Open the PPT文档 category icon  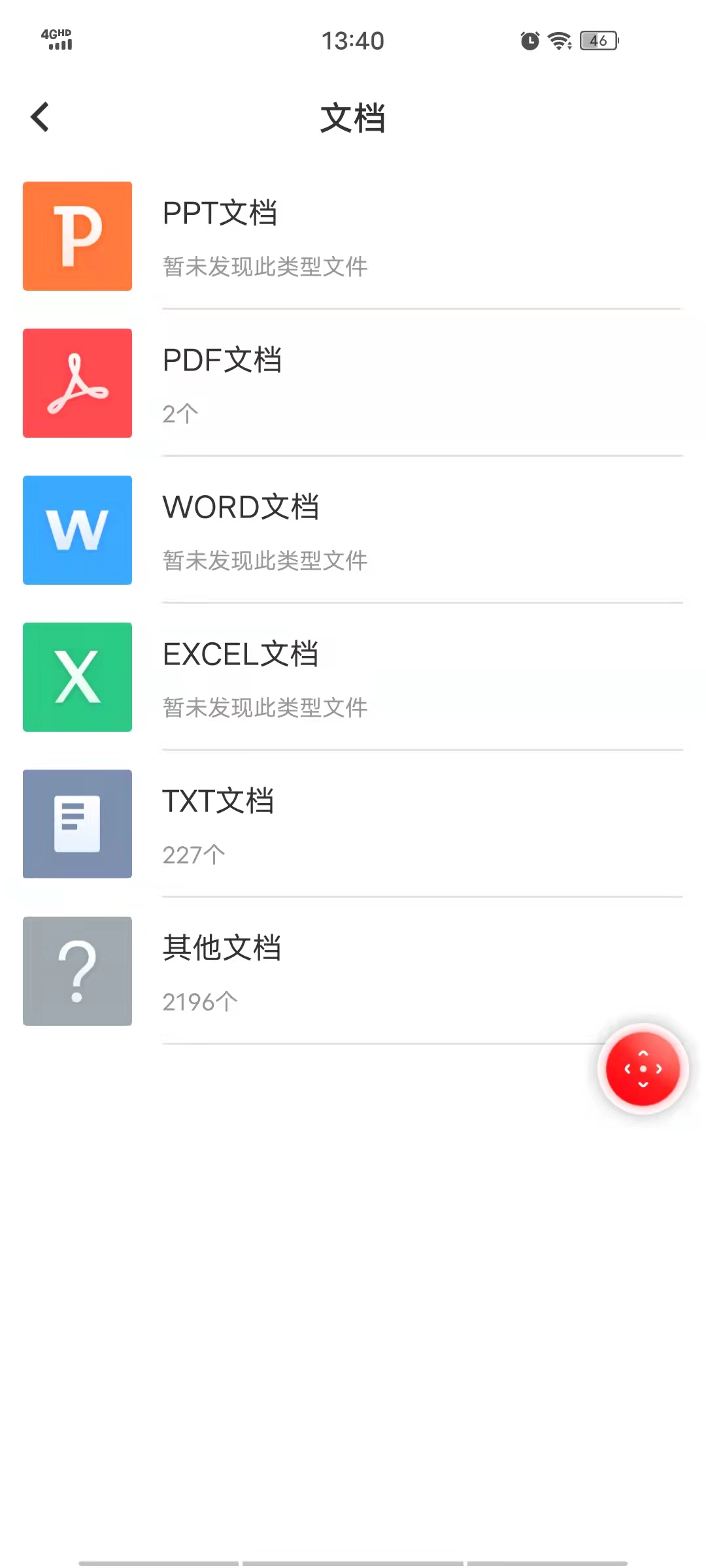(76, 237)
